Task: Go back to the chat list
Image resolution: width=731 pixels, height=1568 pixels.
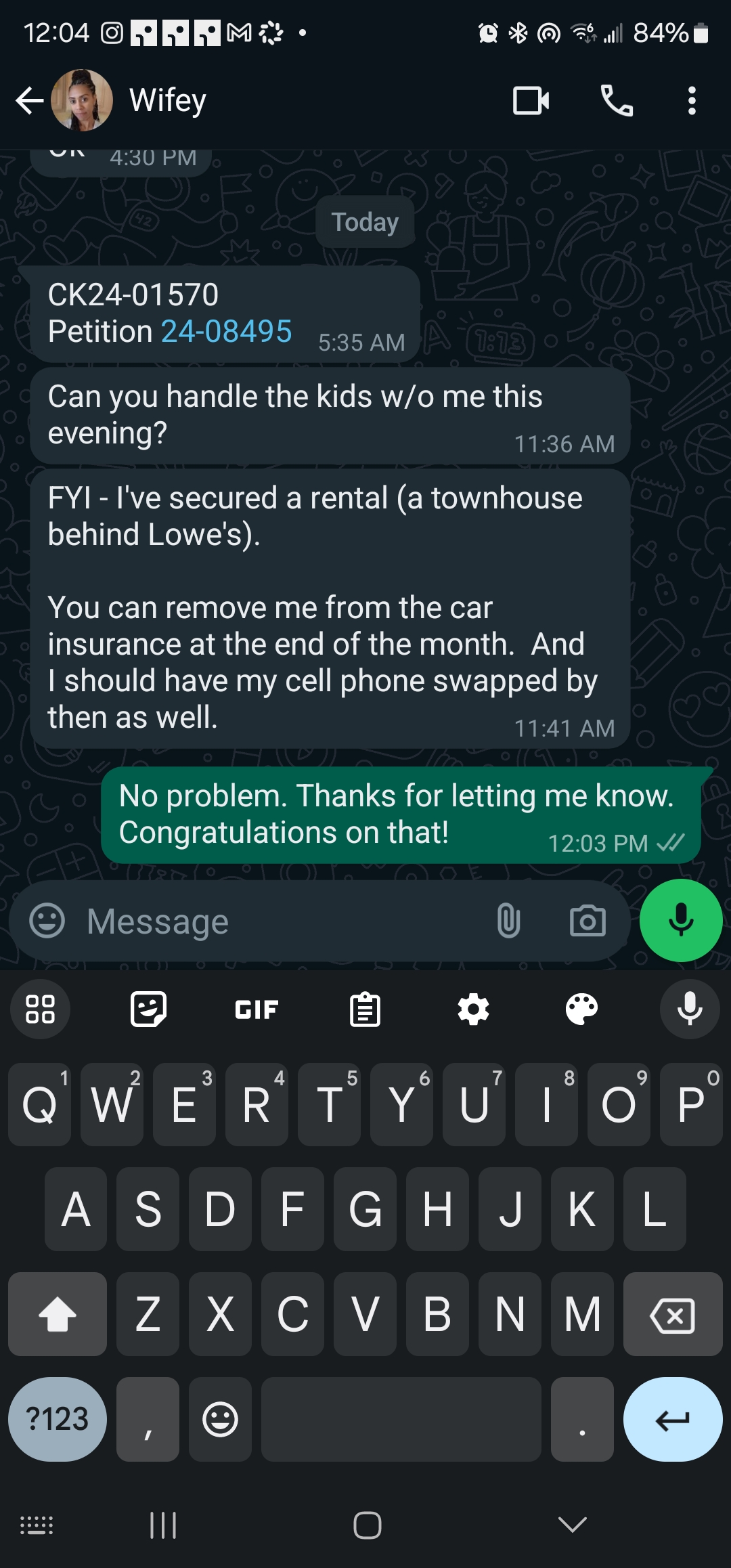Action: tap(30, 101)
